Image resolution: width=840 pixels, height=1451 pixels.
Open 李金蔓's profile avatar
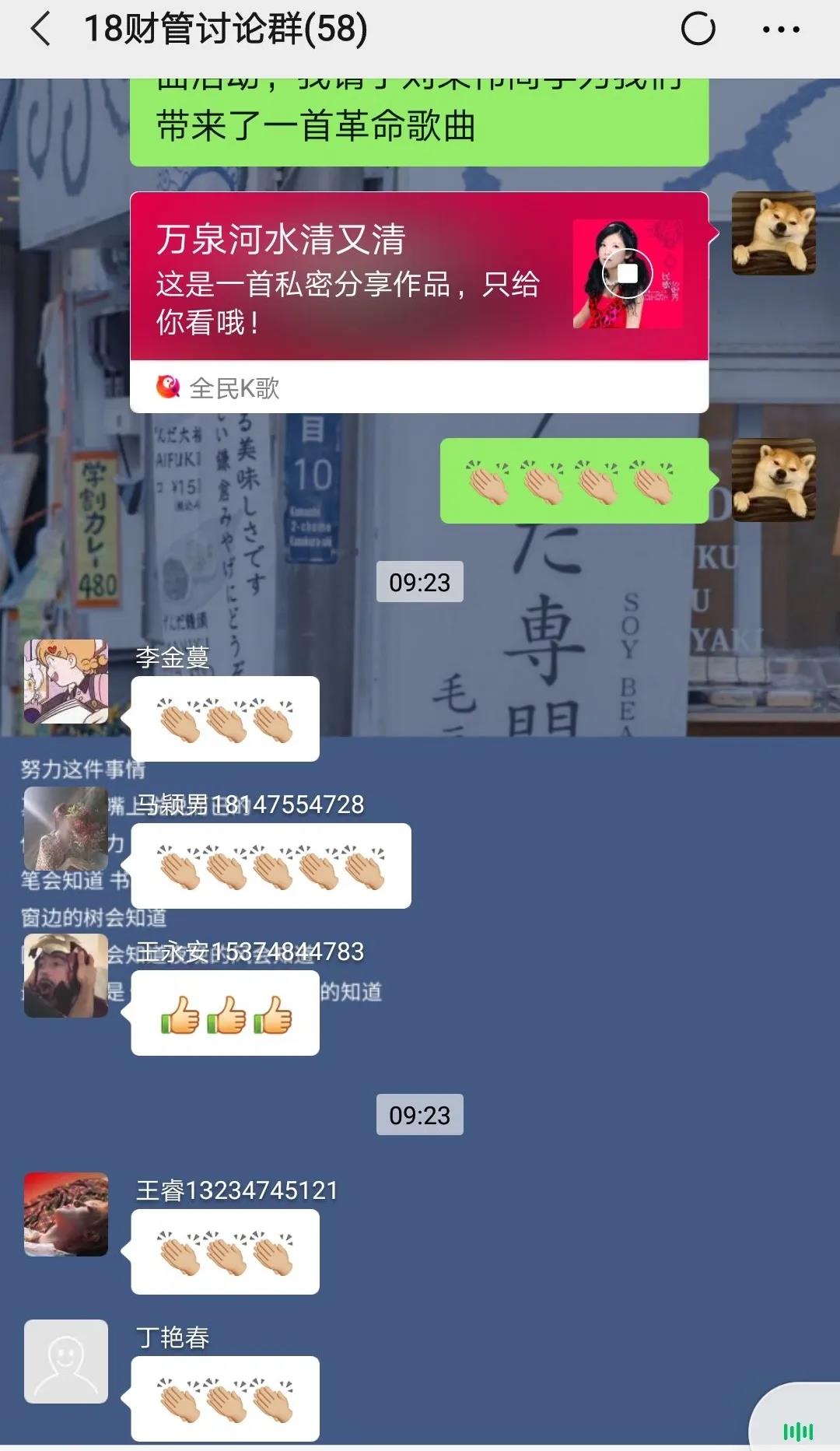coord(66,682)
